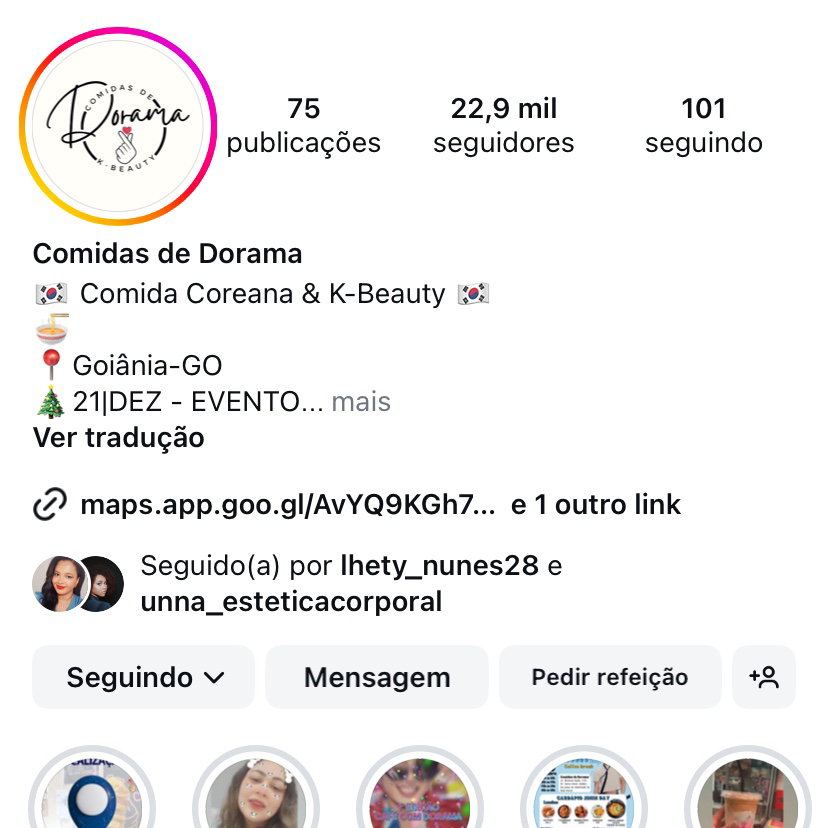828x828 pixels.
Task: Tap 'Ver tradução' to translate bio
Action: [x=118, y=437]
